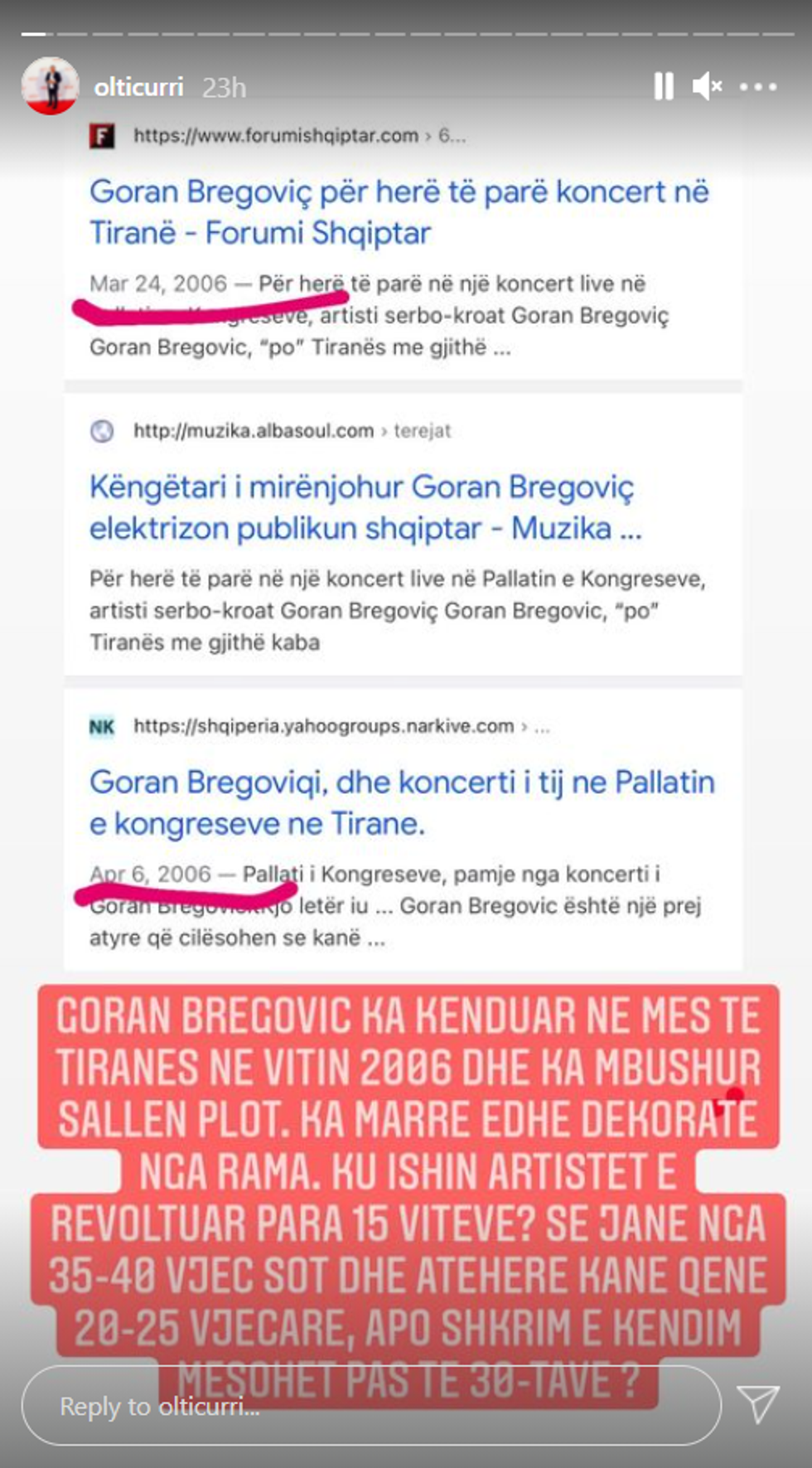Screen dimensions: 812x1468
Task: Pause the story
Action: coord(664,86)
